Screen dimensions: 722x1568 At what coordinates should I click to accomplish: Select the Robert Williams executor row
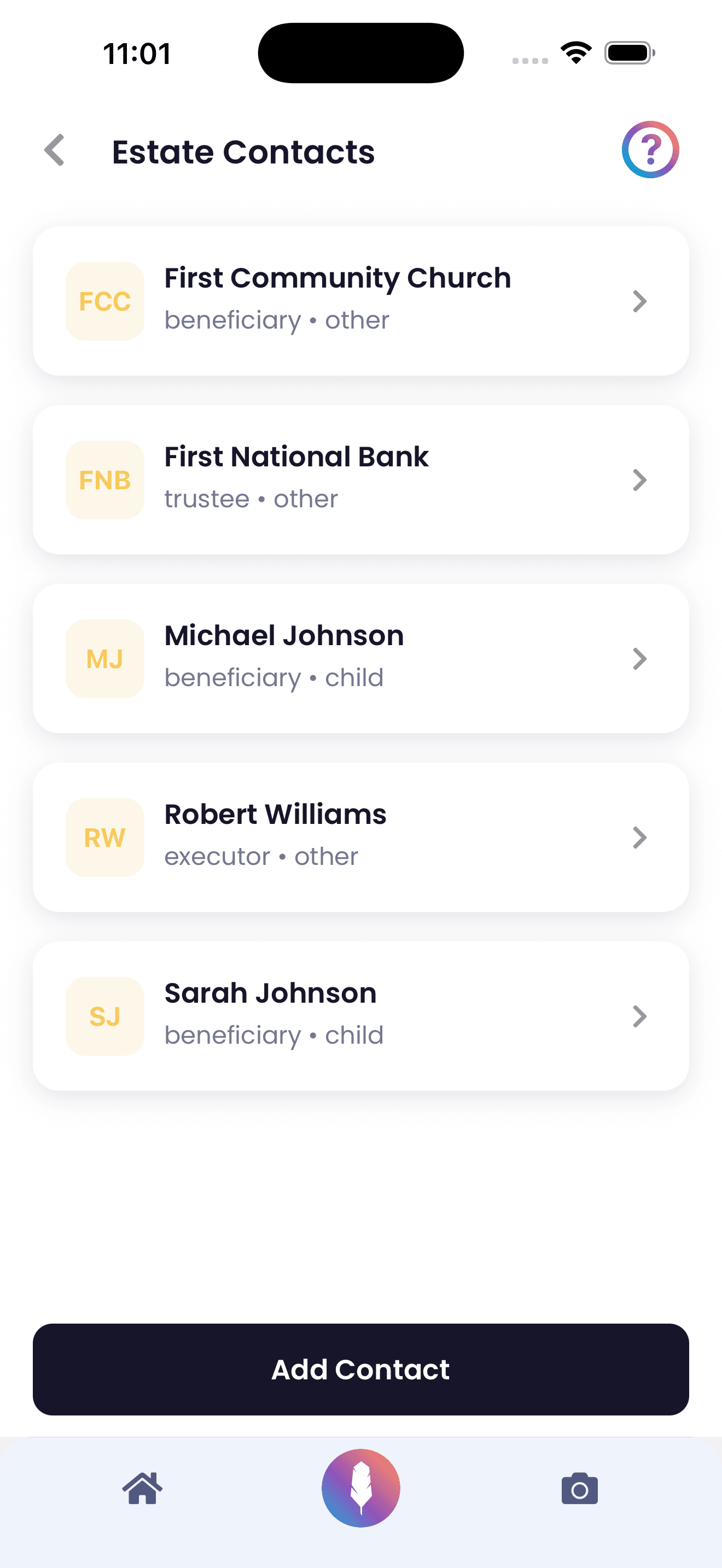(x=360, y=837)
